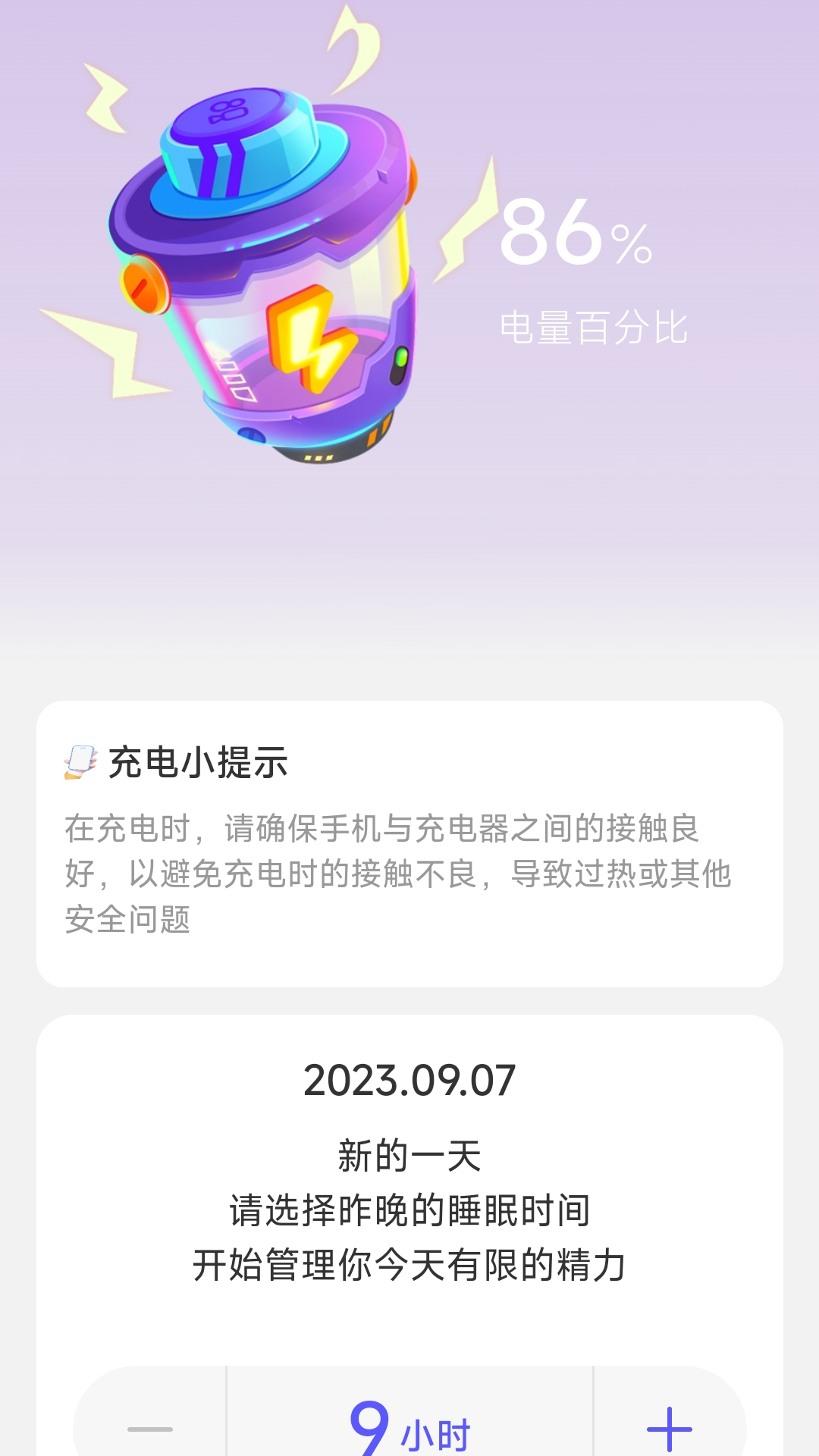Screen dimensions: 819x1456
Task: Tap the blue battery cap graphic
Action: 243,144
